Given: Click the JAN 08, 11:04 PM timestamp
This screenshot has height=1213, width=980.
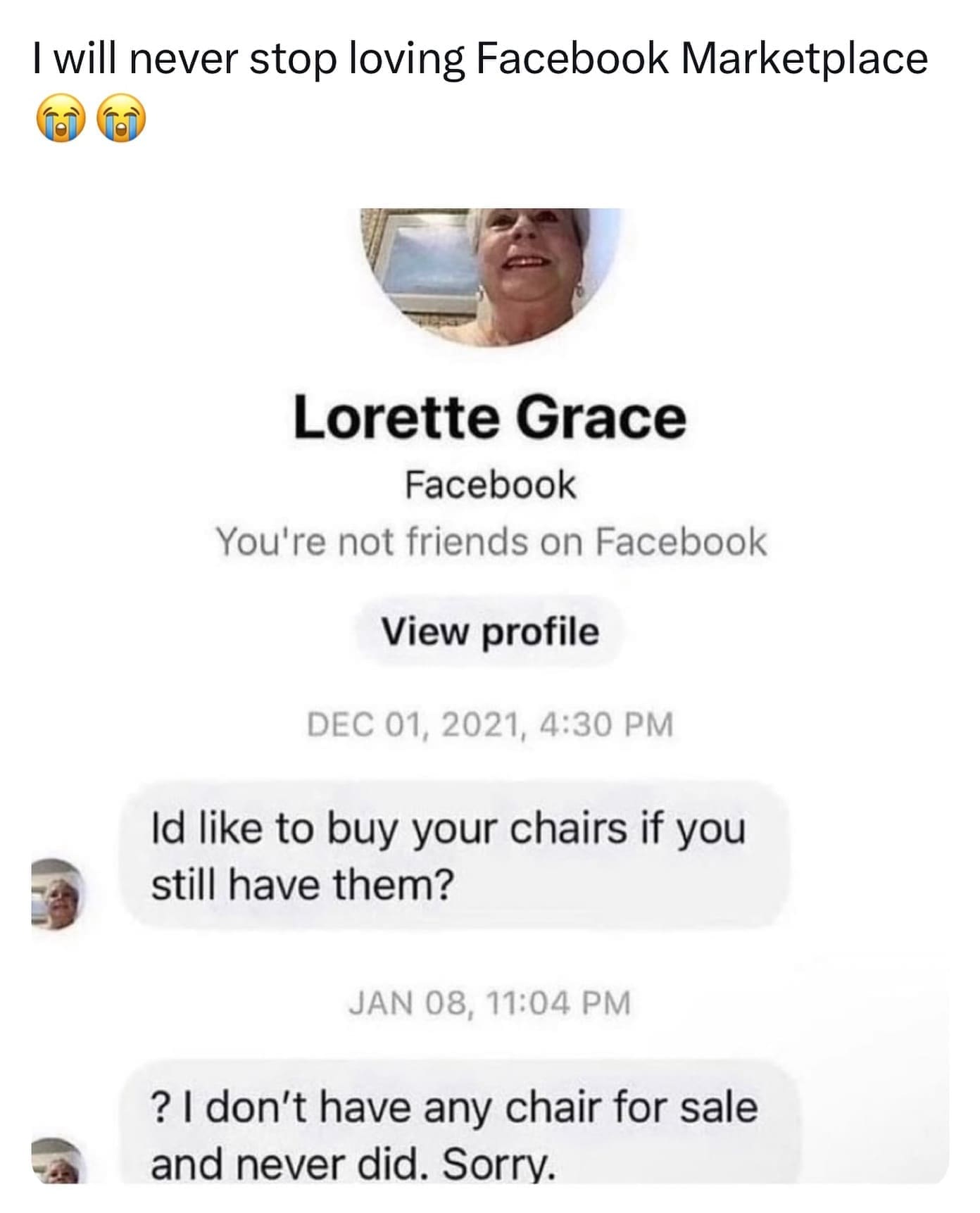Looking at the screenshot, I should click(490, 1007).
